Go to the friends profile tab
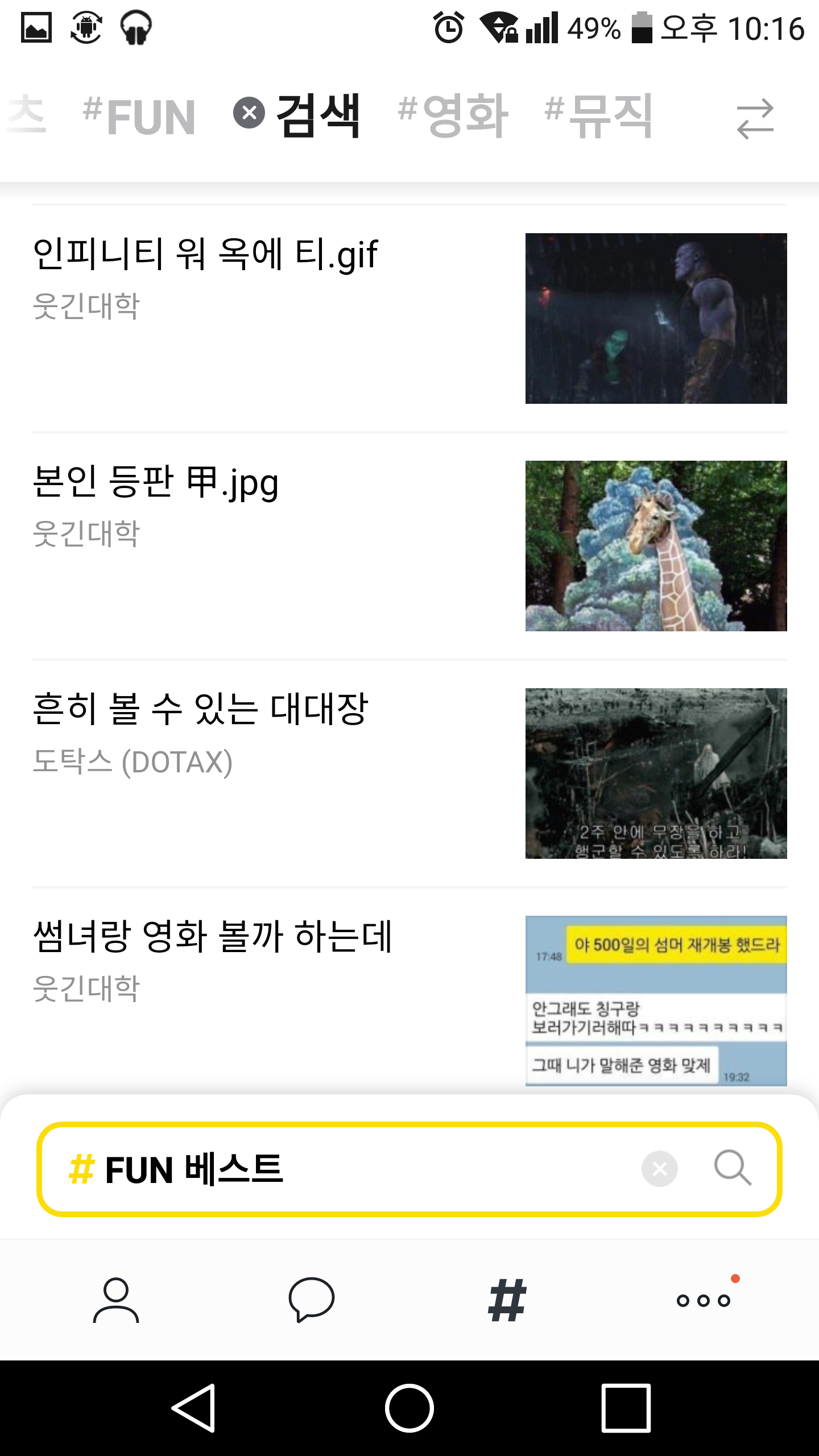The image size is (819, 1456). pos(116,1300)
